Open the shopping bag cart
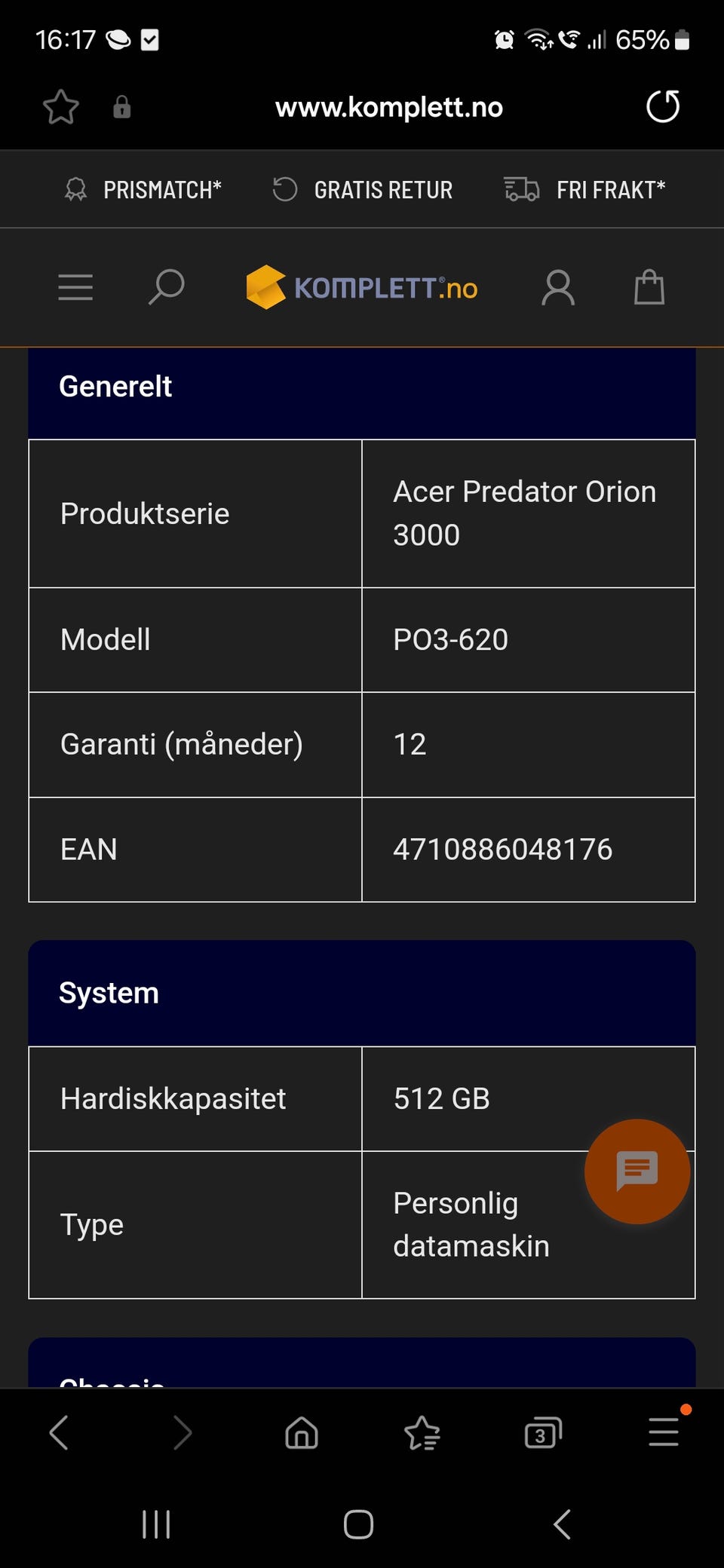The image size is (724, 1568). click(649, 287)
